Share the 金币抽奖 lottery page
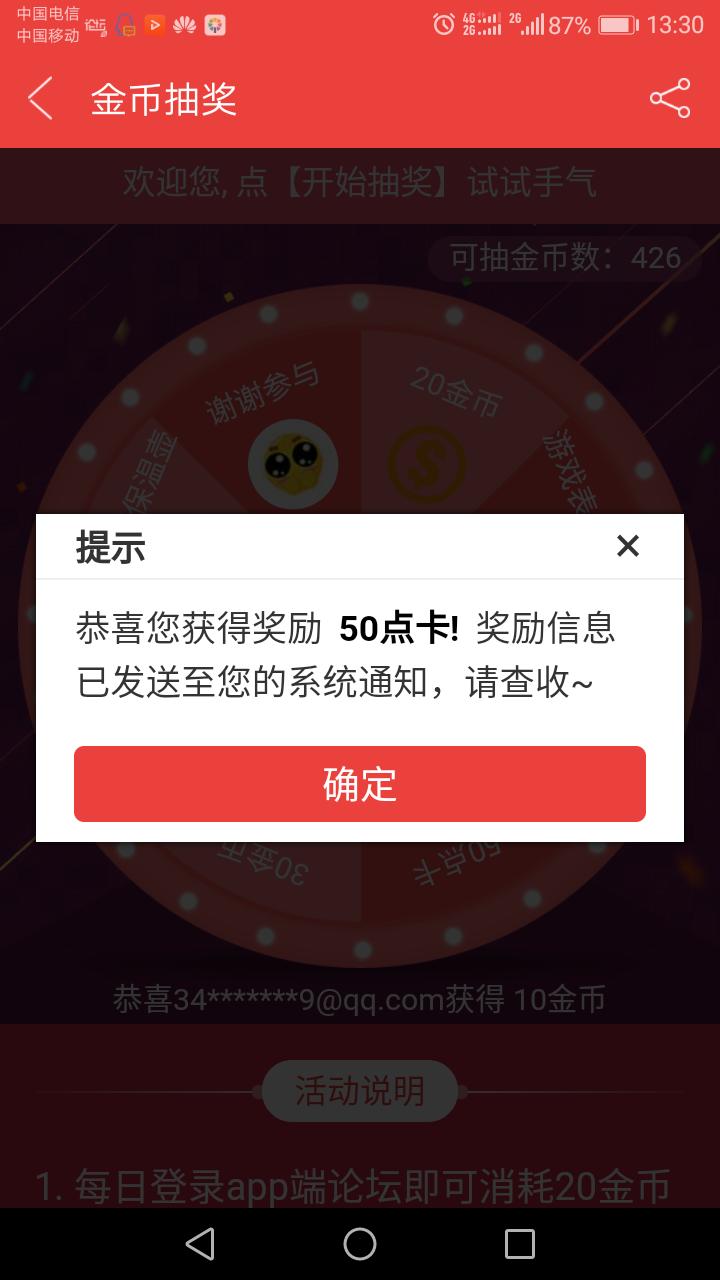This screenshot has height=1280, width=720. point(669,98)
